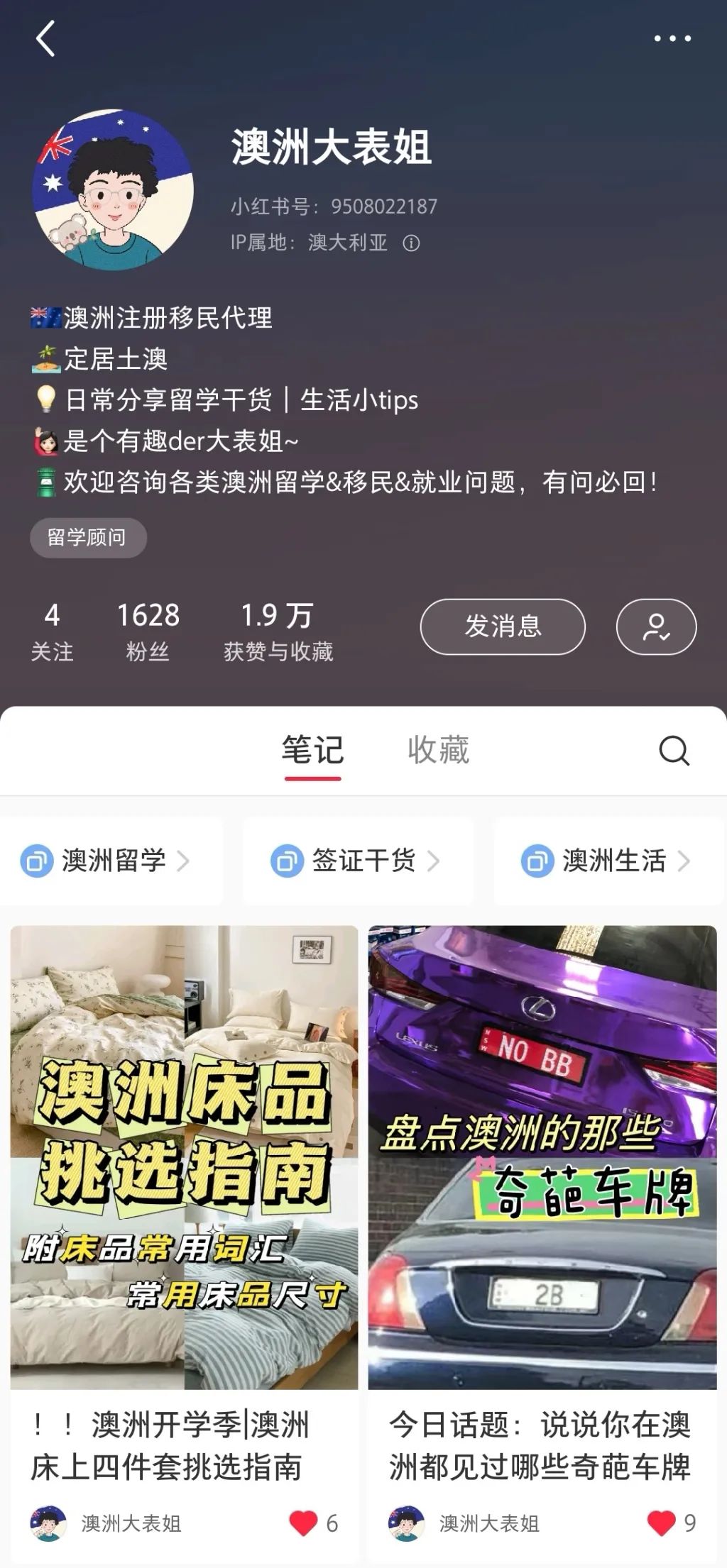Like the 澳洲床上四件套挑选指南 note

[x=304, y=1523]
